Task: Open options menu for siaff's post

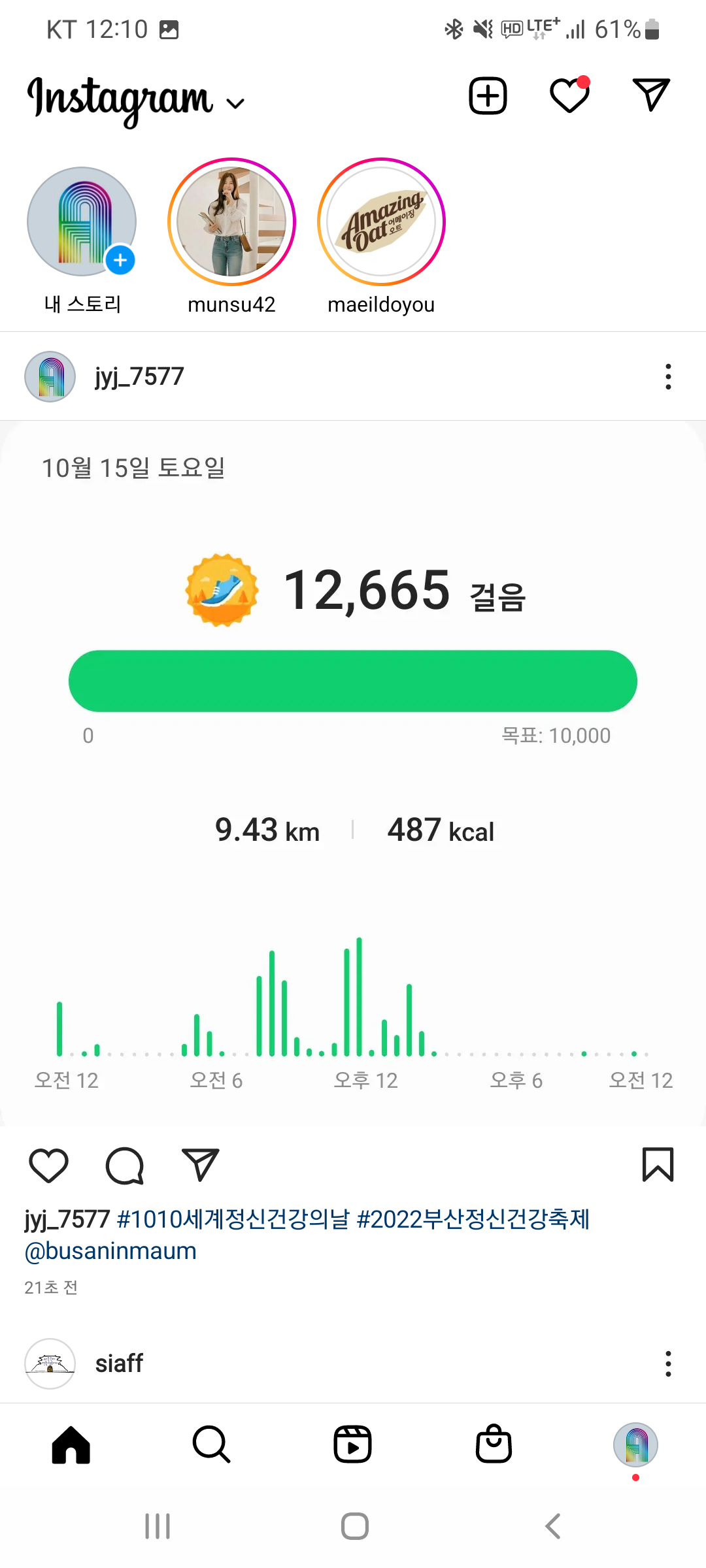Action: [x=667, y=1364]
